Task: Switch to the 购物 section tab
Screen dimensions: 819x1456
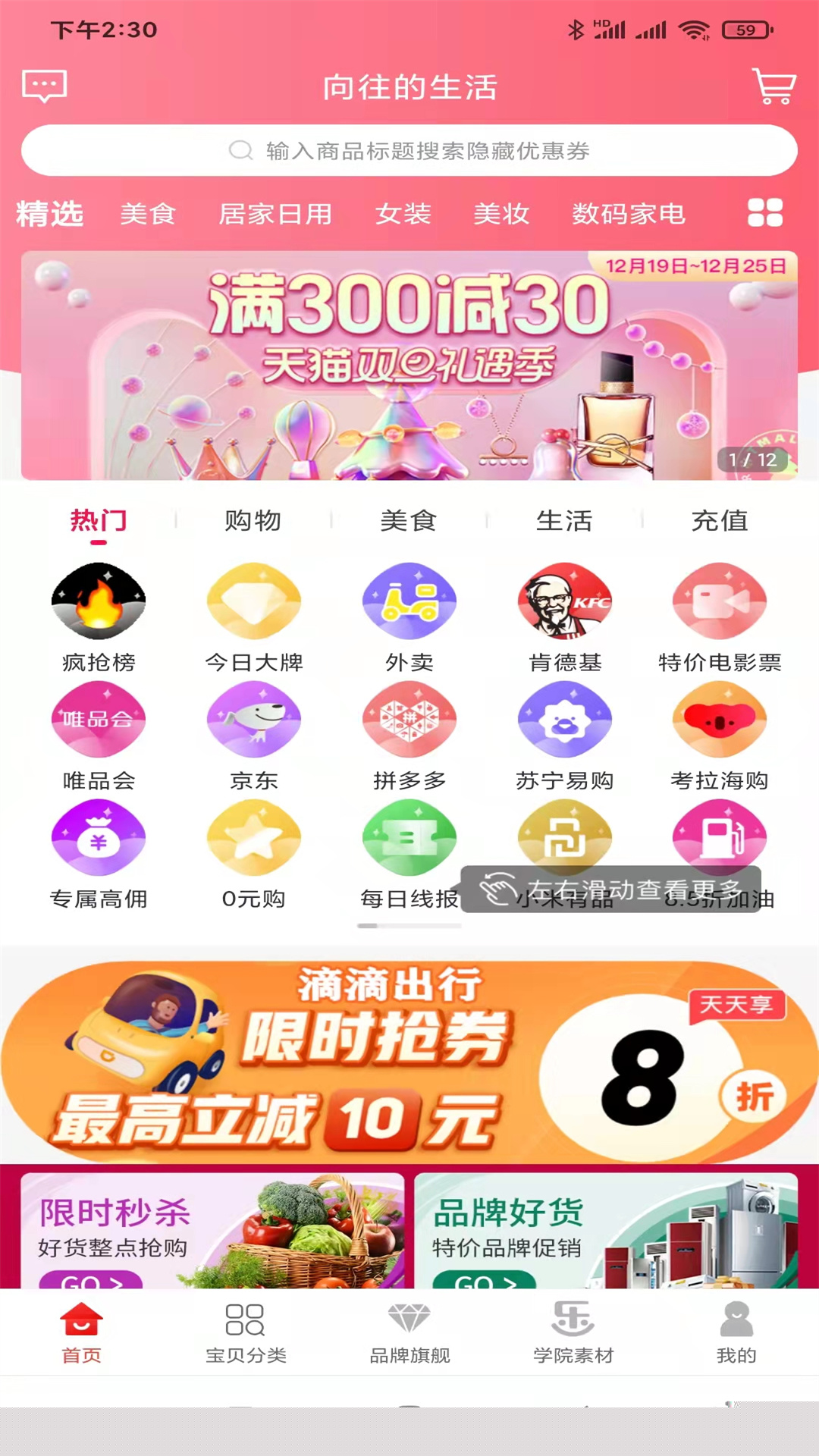Action: (x=253, y=521)
